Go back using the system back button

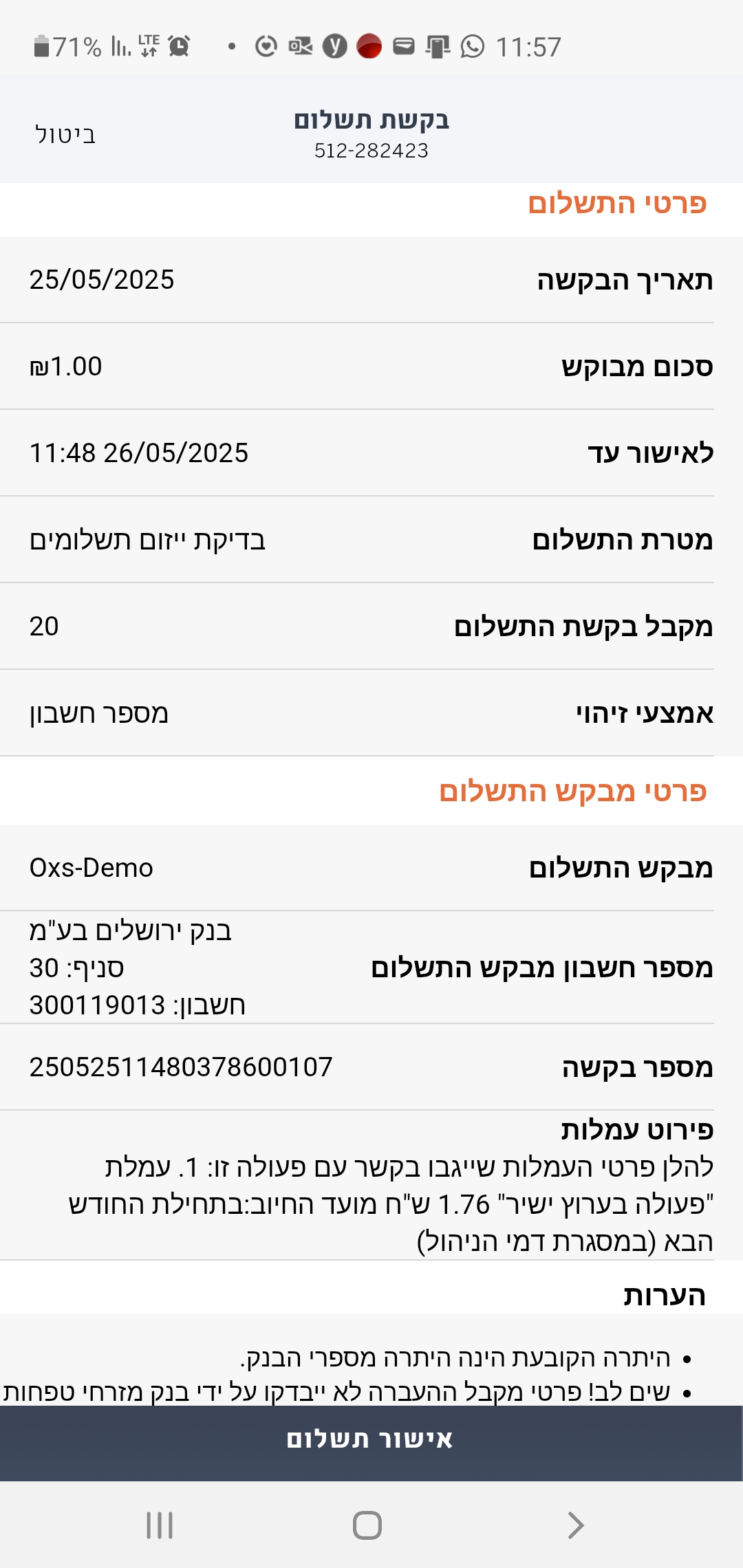tap(576, 1525)
